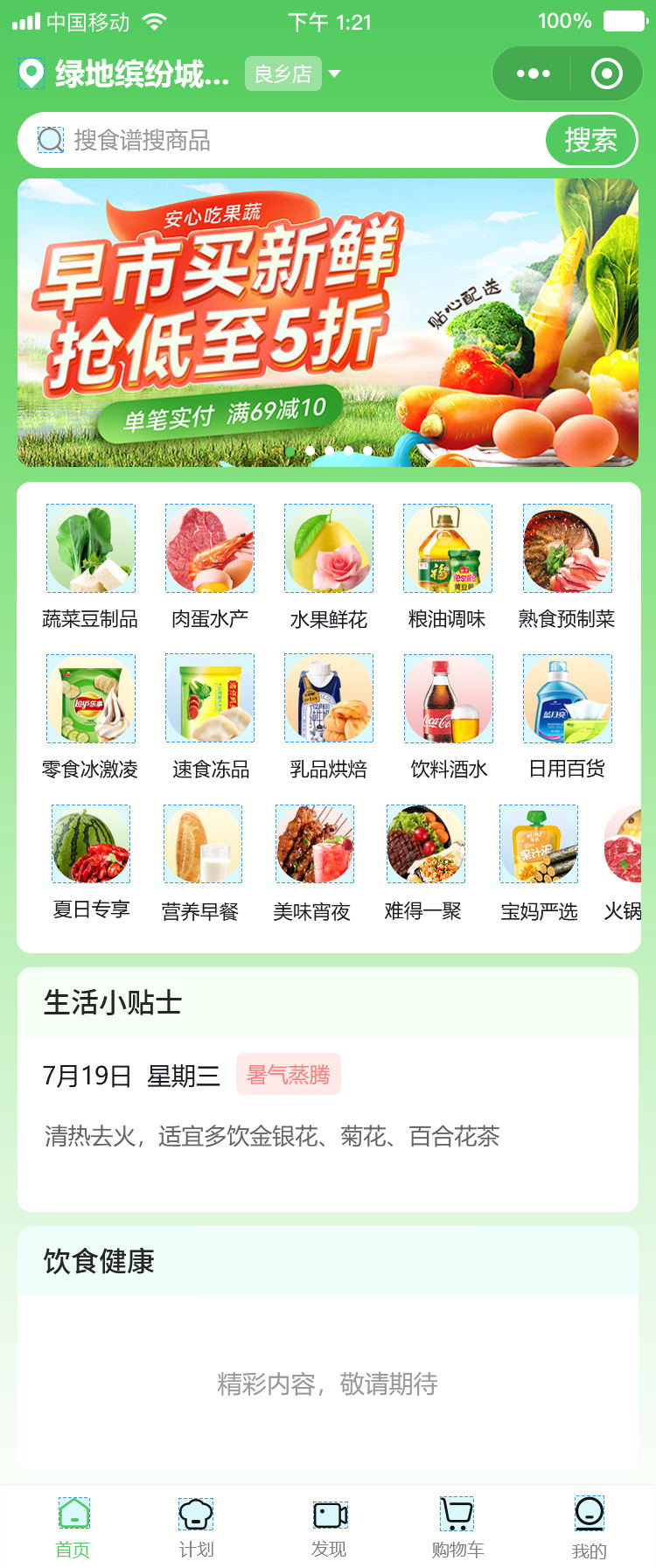Expand the 良乡店 store selector
Screen dimensions: 656x1568
coord(292,74)
